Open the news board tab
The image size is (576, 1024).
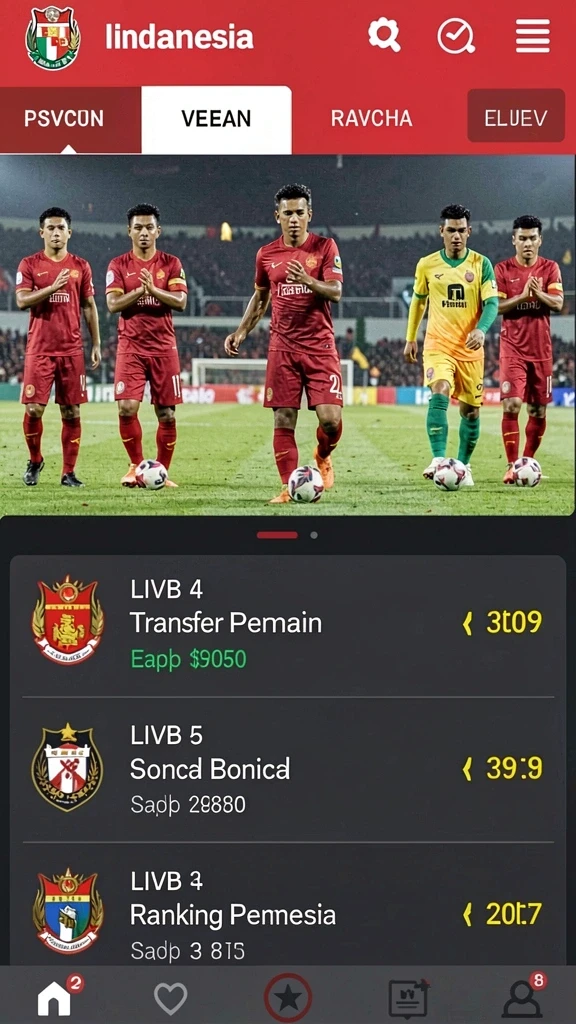point(408,999)
